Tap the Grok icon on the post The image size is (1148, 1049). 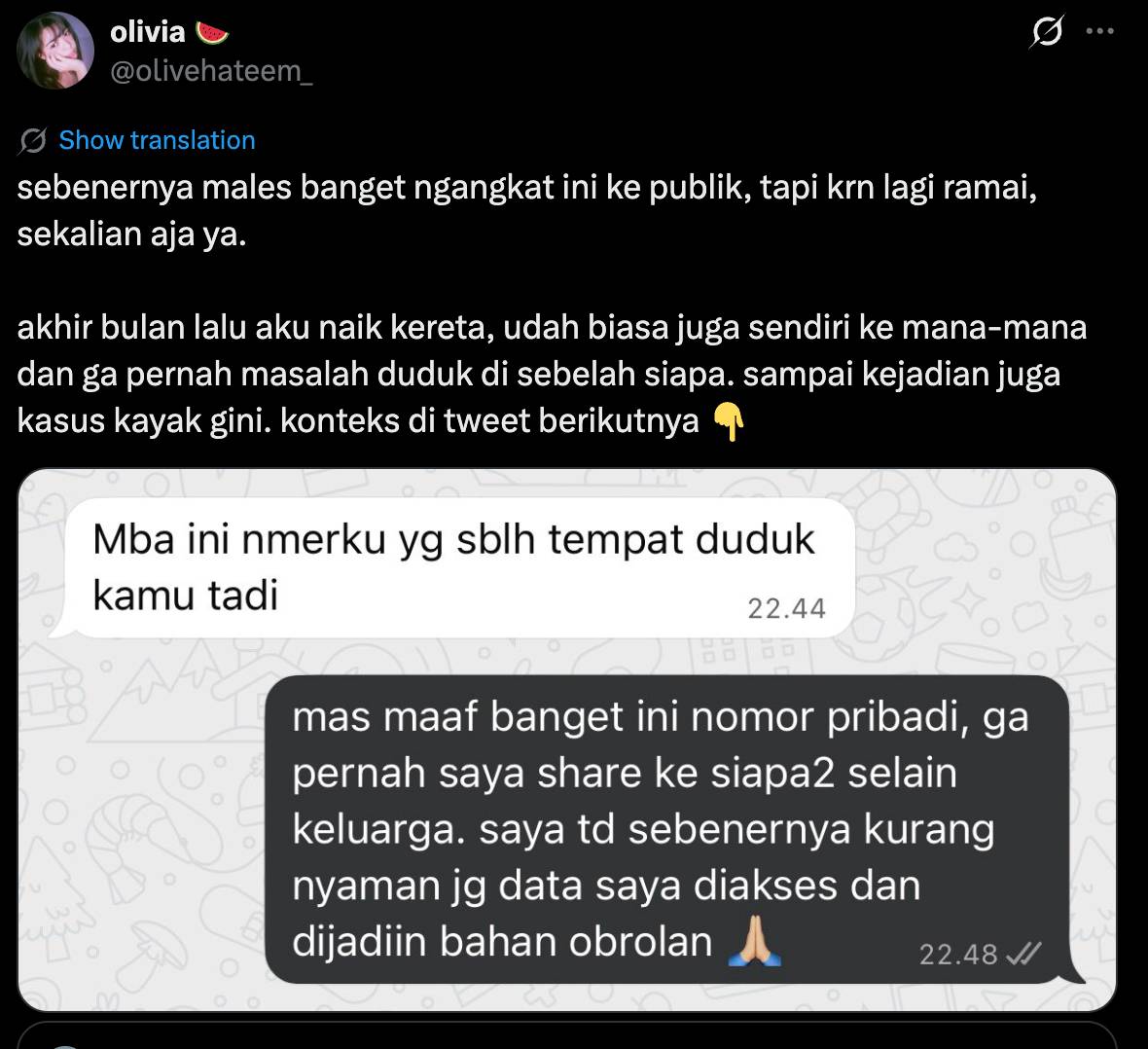[1046, 33]
